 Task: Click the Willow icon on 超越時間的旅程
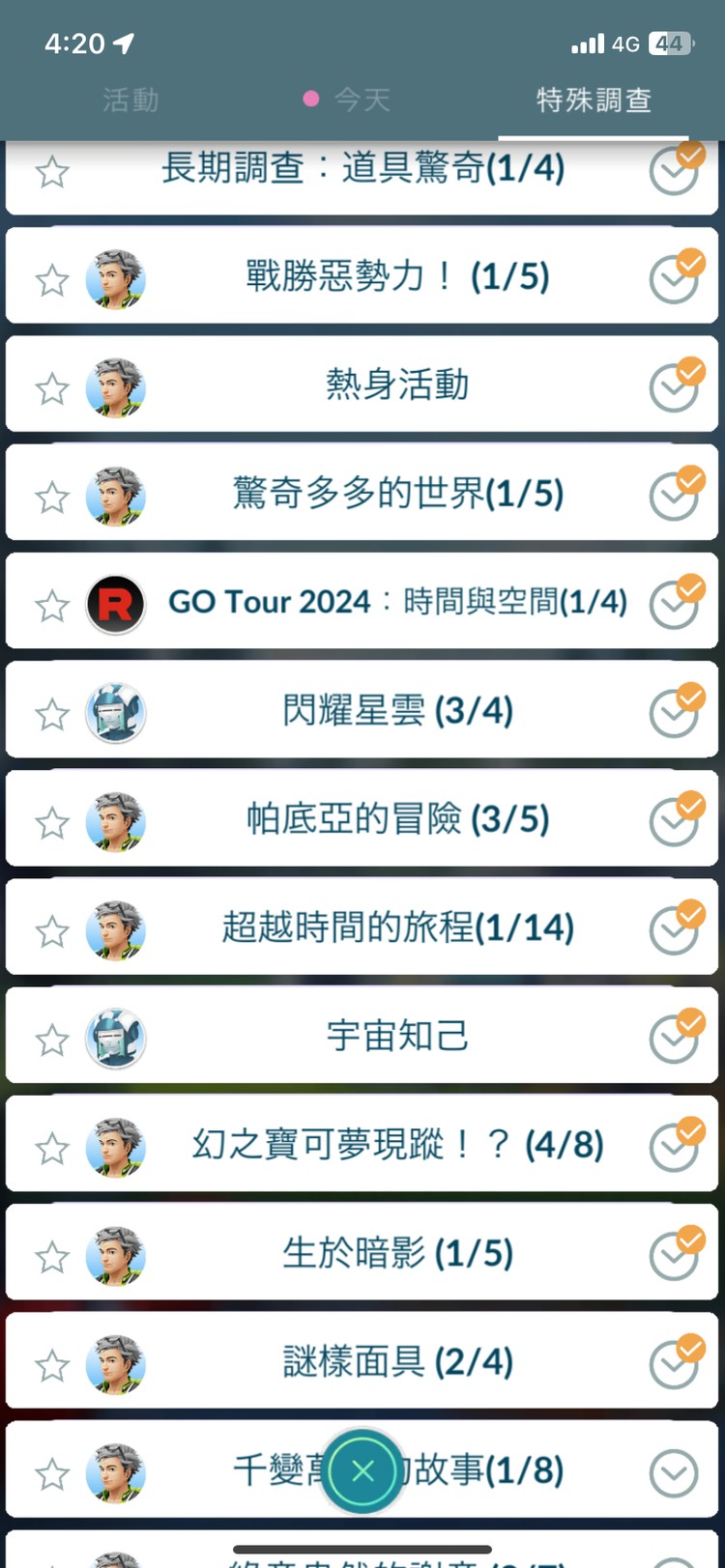pyautogui.click(x=116, y=927)
